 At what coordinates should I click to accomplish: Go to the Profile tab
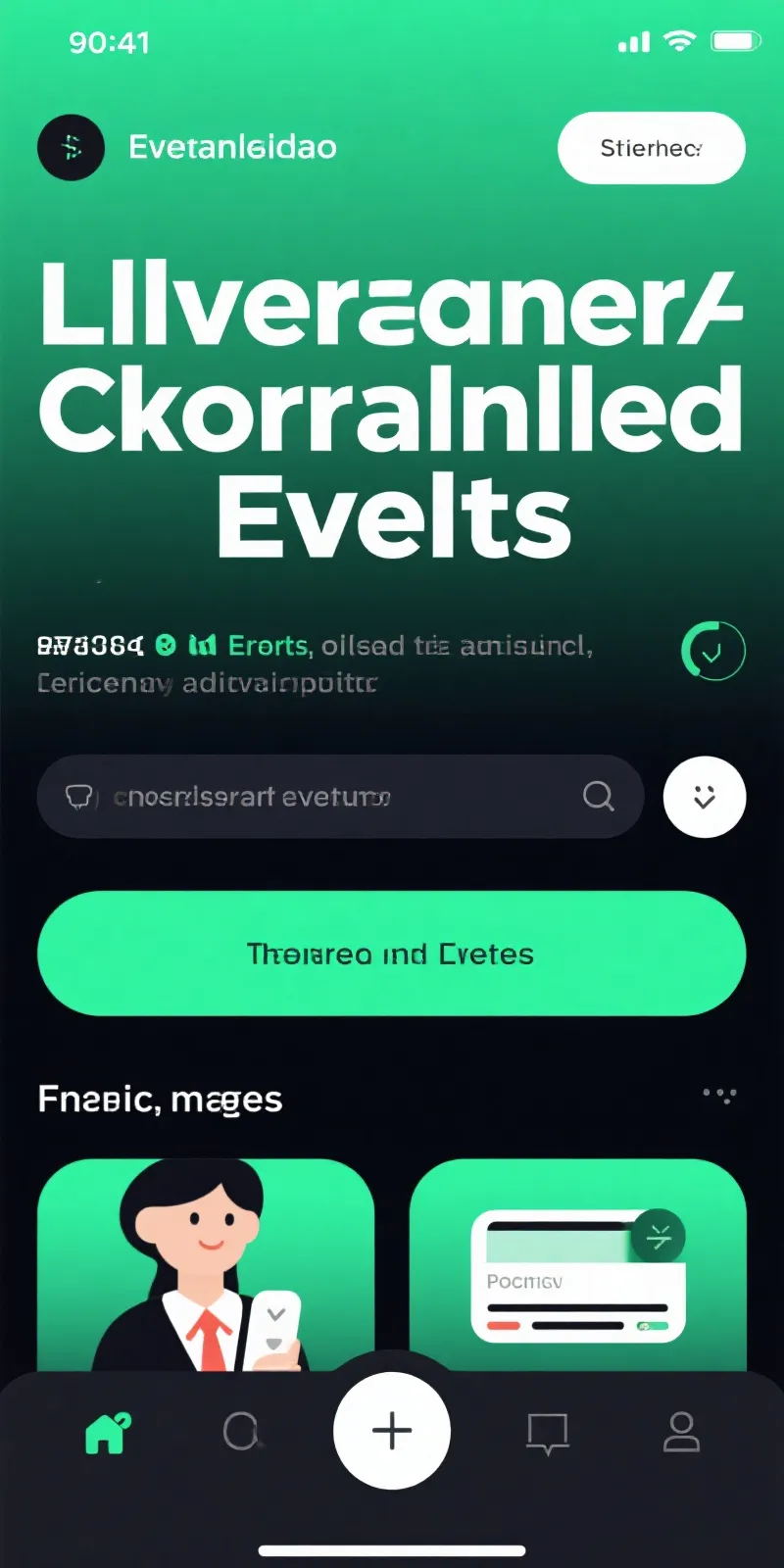(681, 1432)
